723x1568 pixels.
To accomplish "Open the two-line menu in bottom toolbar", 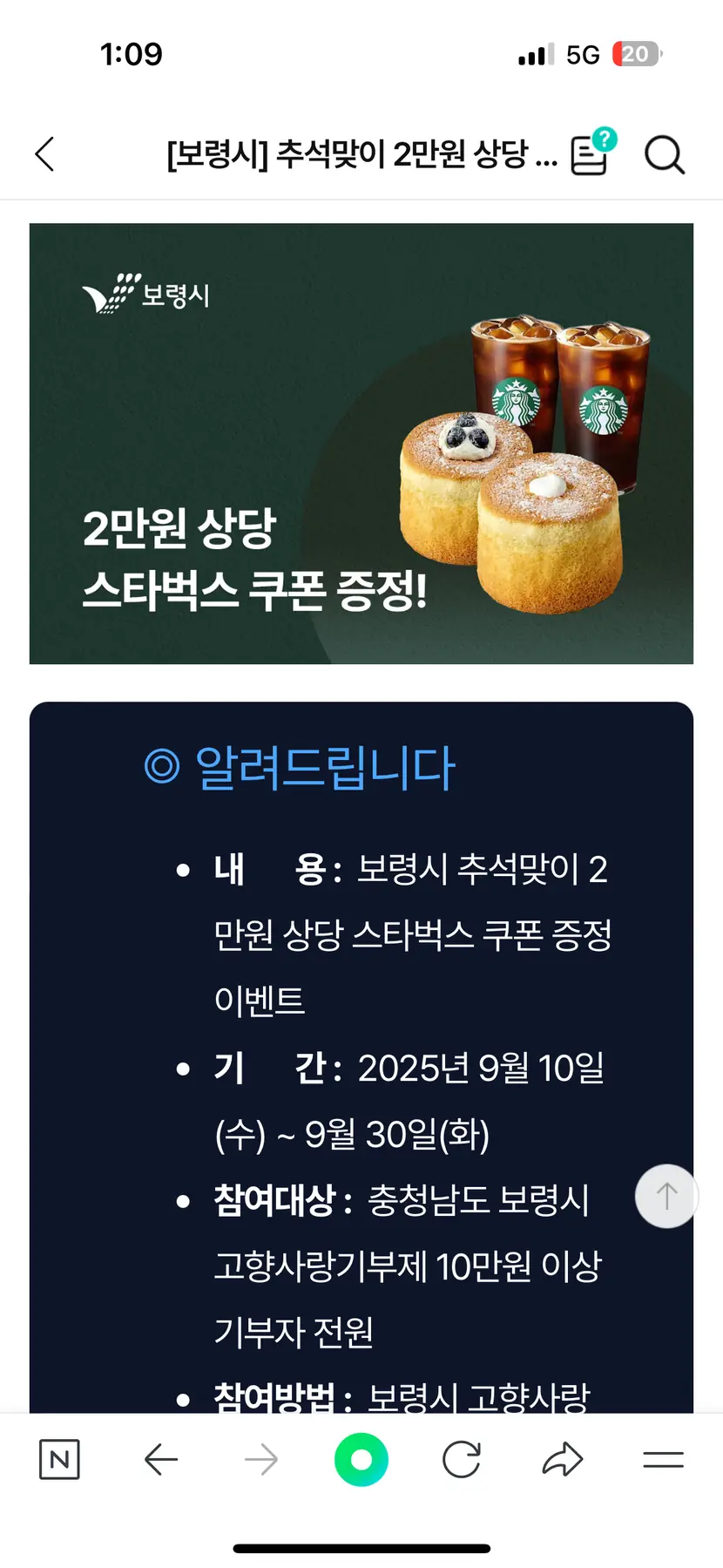I will pos(663,1459).
